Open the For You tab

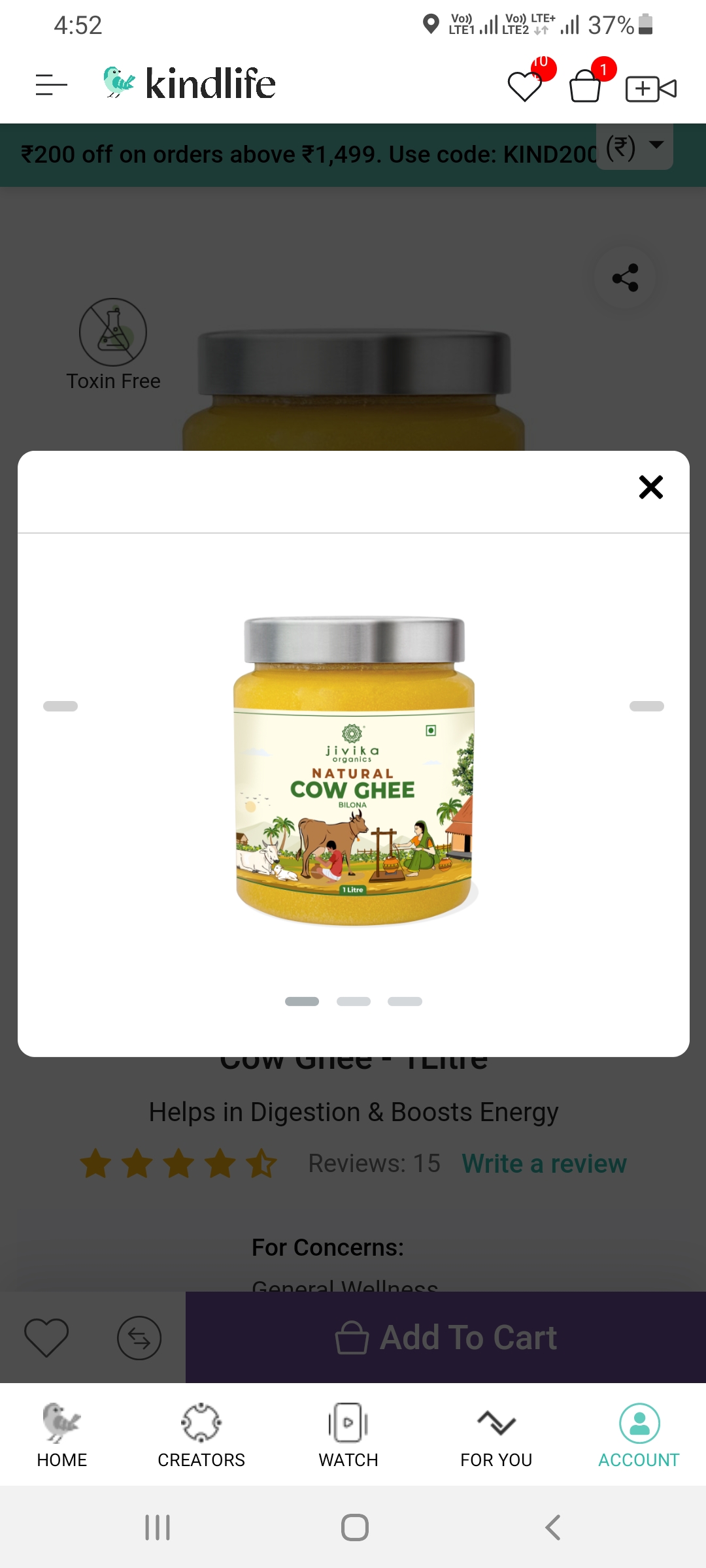pyautogui.click(x=496, y=1435)
